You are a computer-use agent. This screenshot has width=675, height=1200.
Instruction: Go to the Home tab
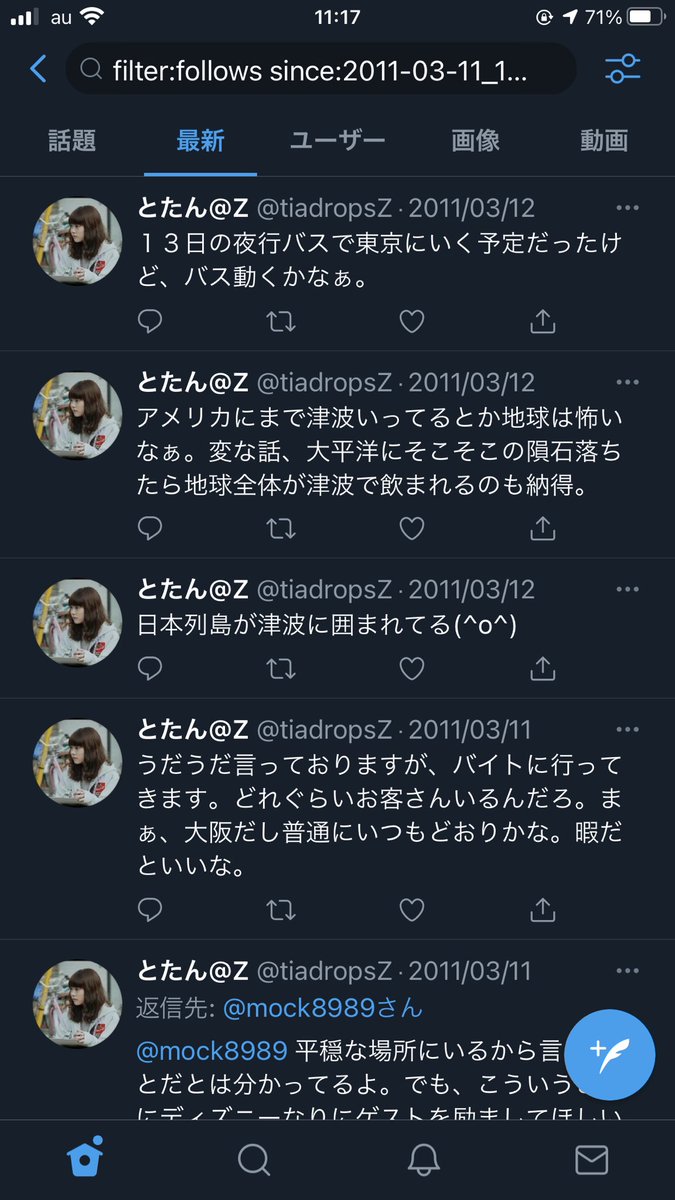click(x=85, y=1160)
